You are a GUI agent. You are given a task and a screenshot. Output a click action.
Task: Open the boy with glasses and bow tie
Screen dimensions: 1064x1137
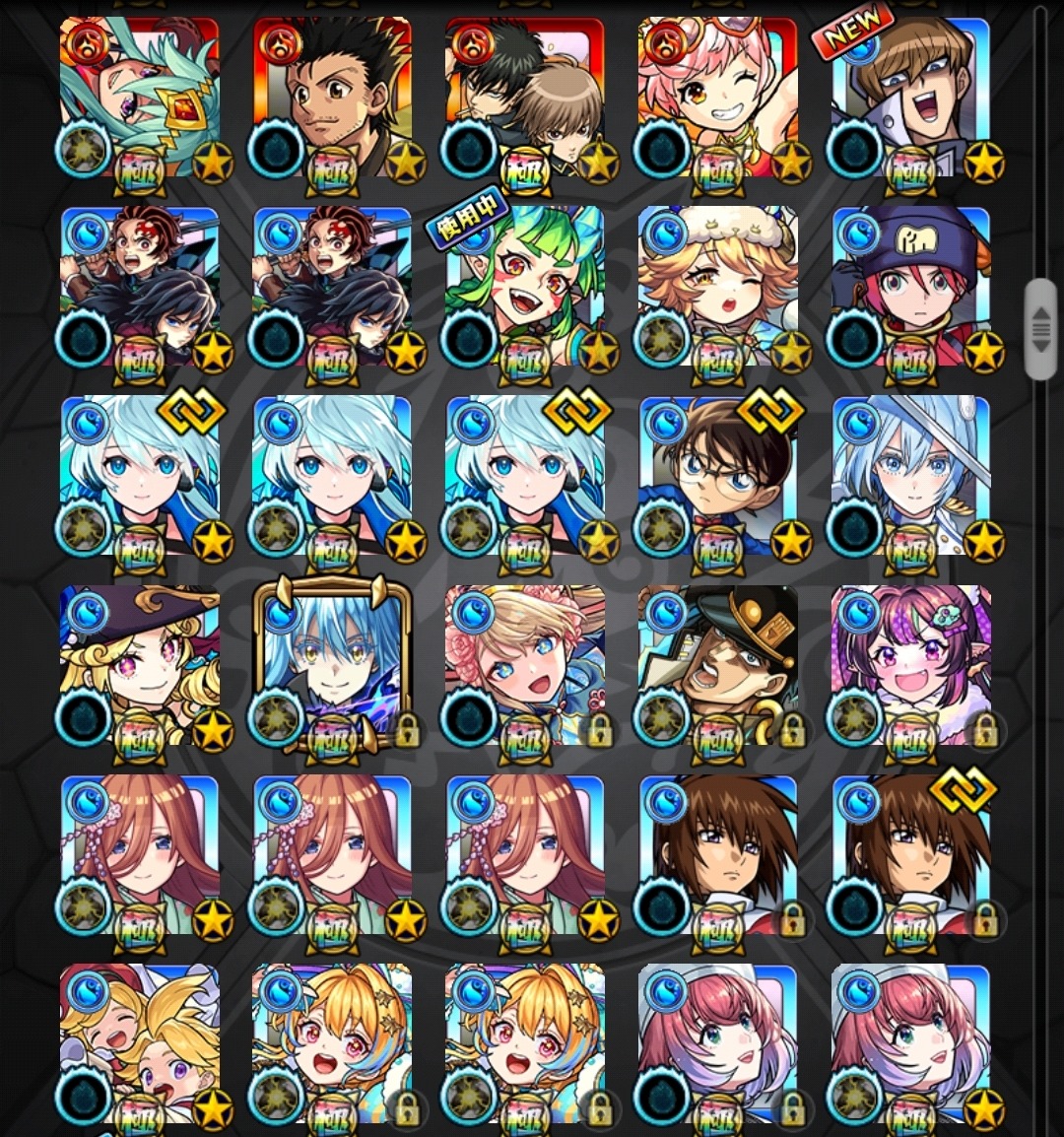tap(718, 477)
